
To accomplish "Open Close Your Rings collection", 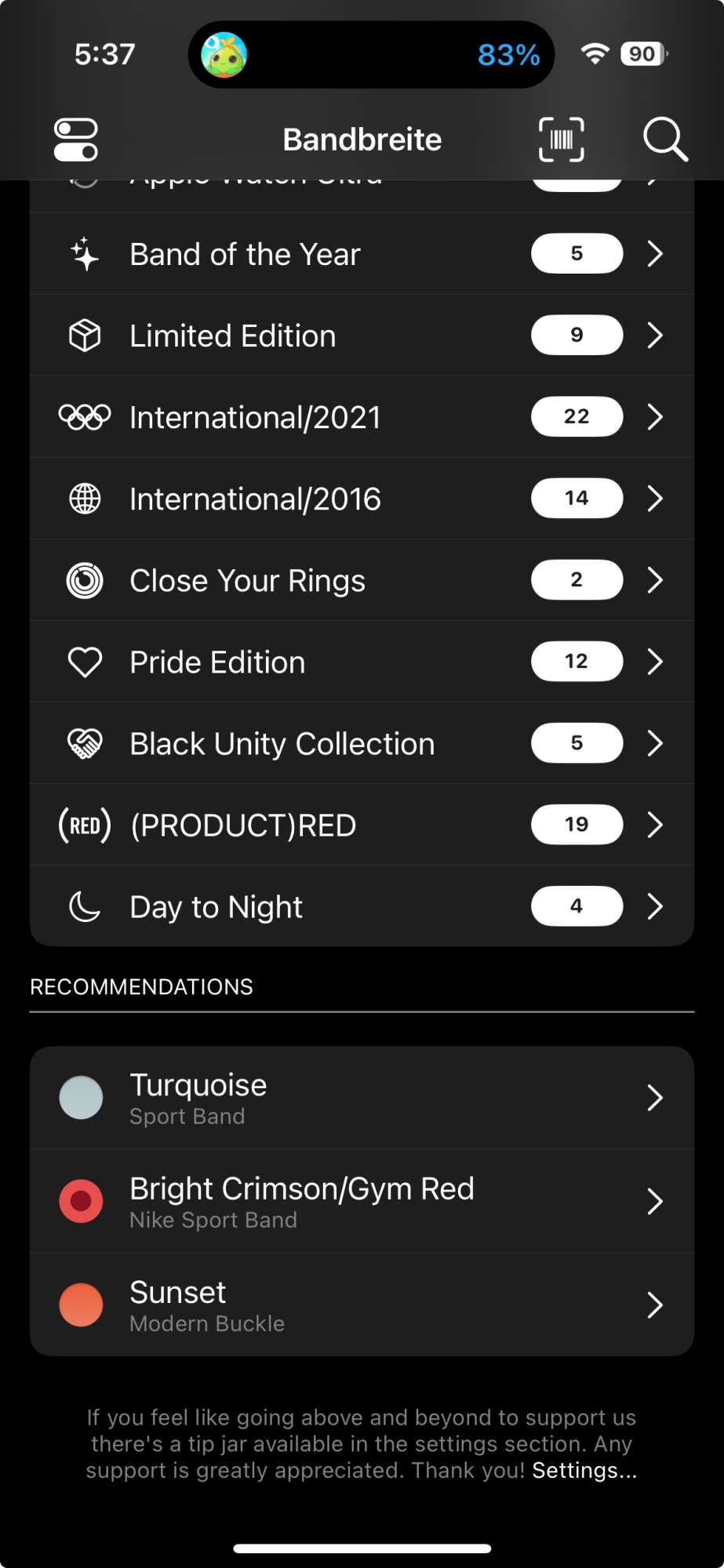I will click(362, 580).
